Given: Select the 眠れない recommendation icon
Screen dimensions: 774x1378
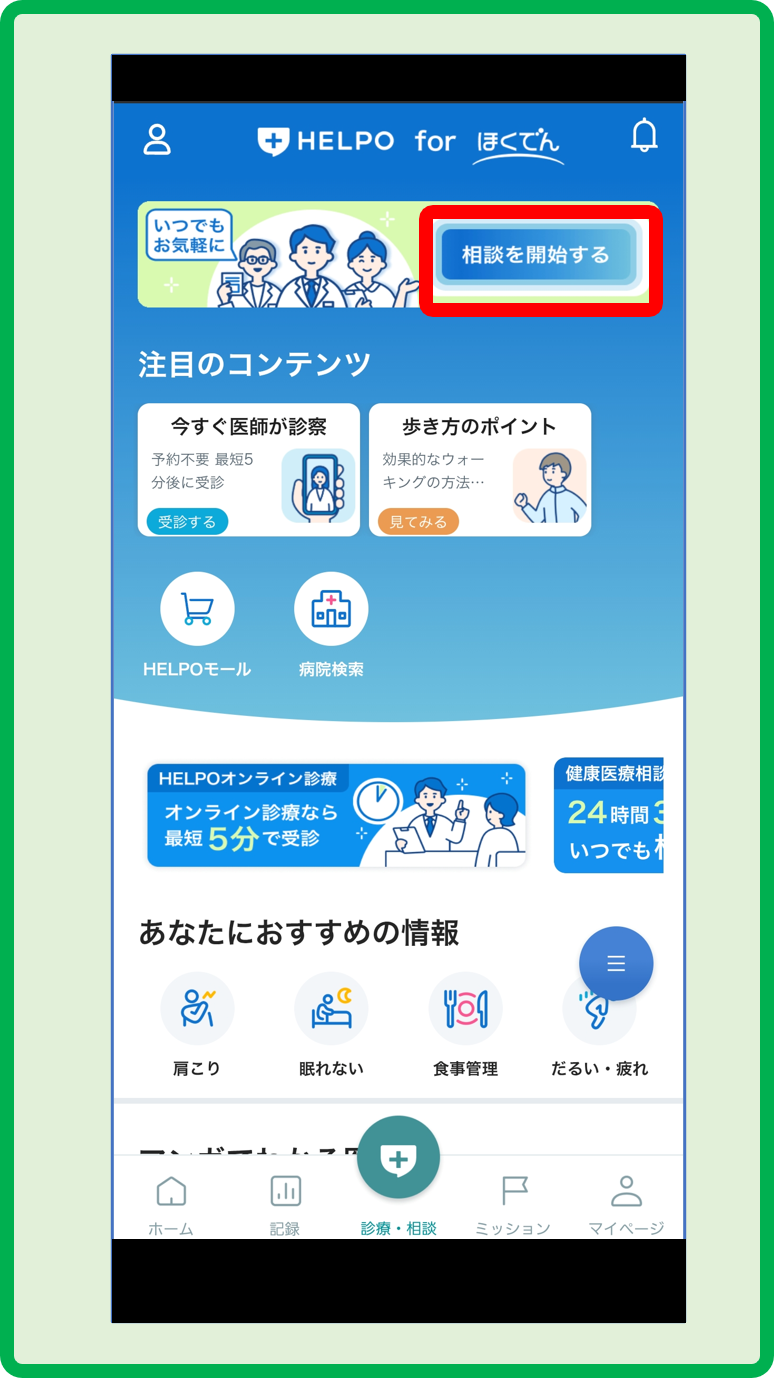Looking at the screenshot, I should coord(331,1009).
